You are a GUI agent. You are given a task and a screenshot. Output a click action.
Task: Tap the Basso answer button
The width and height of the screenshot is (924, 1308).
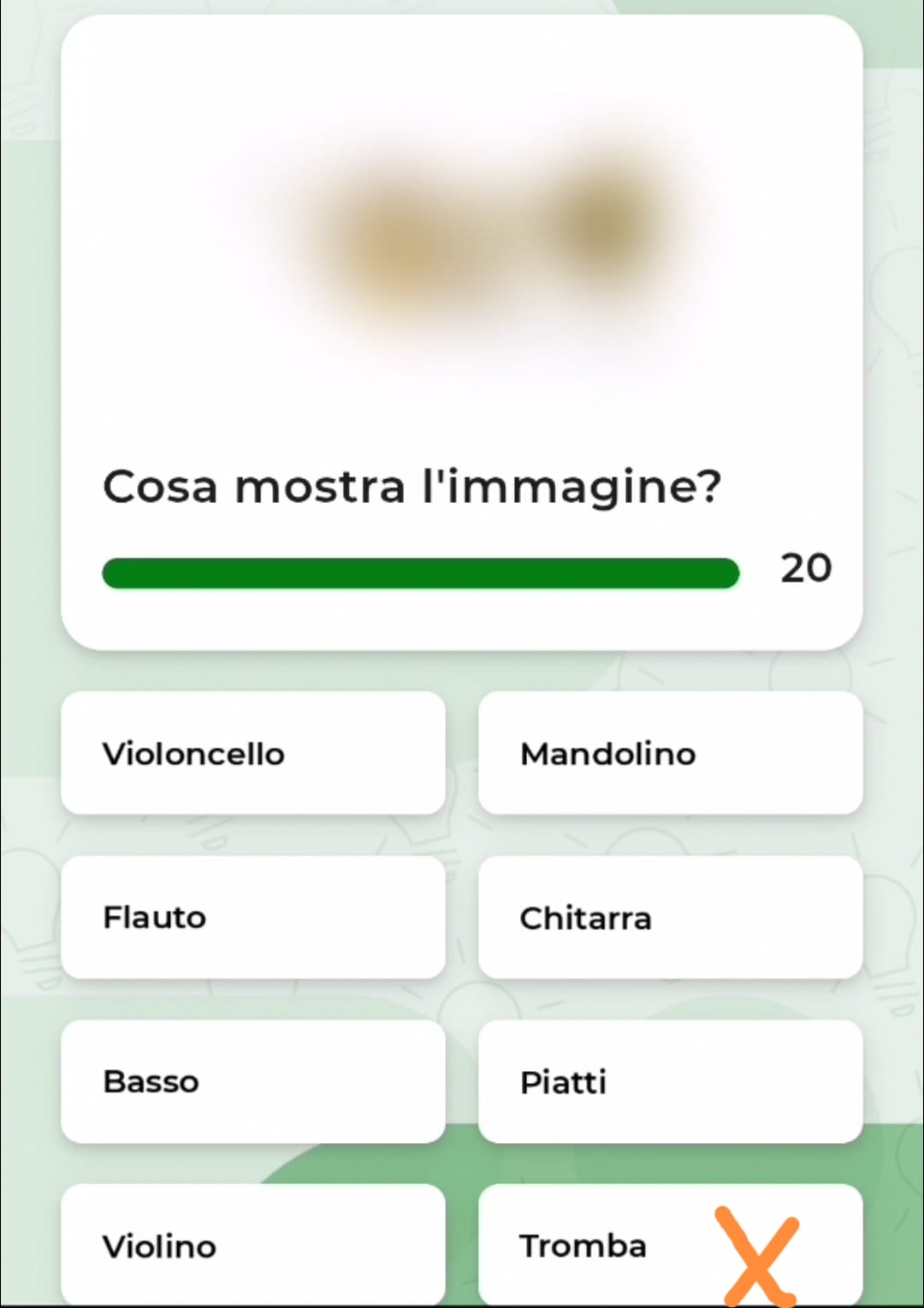(x=252, y=1081)
